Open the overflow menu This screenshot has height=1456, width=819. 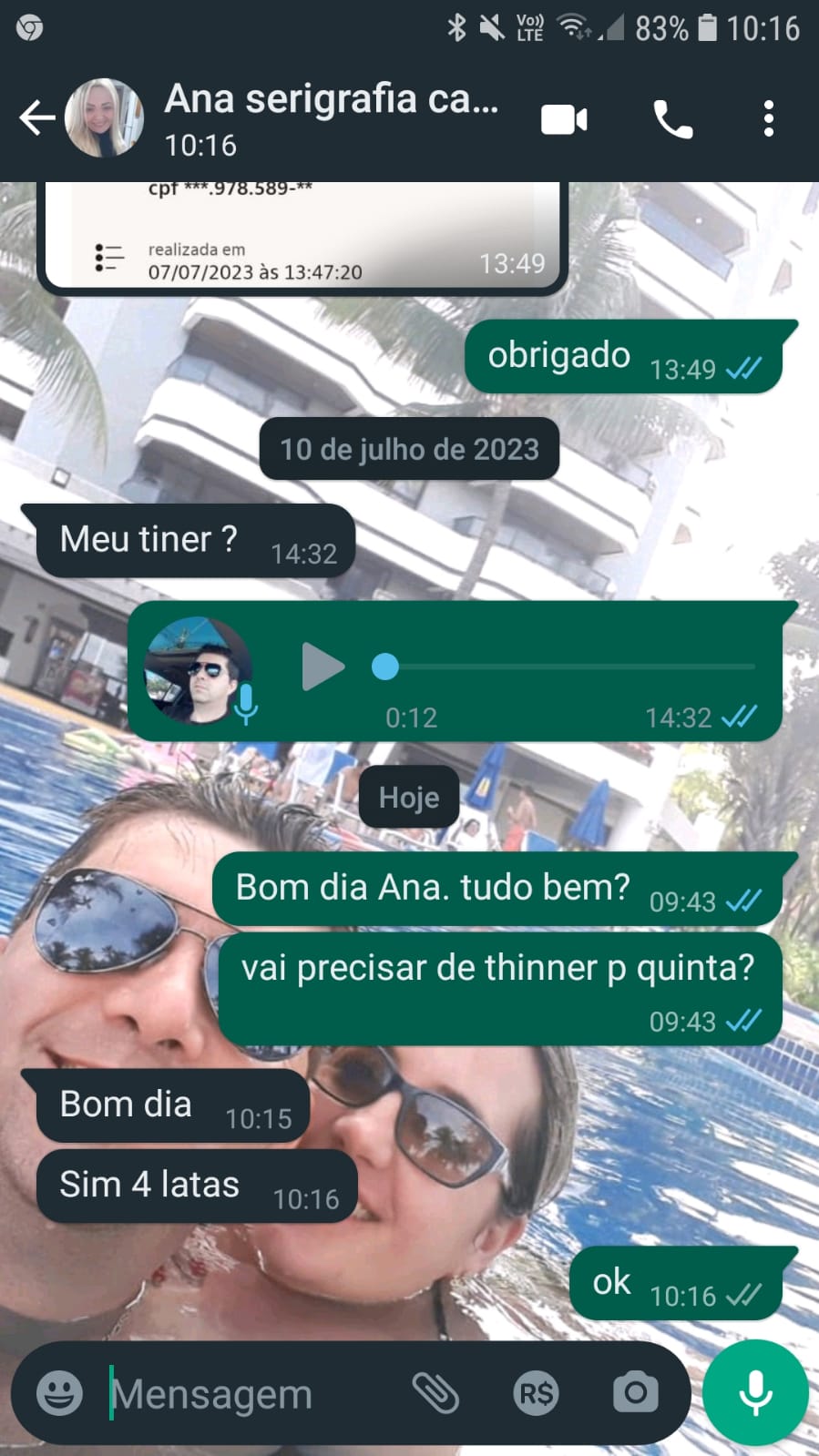[769, 119]
